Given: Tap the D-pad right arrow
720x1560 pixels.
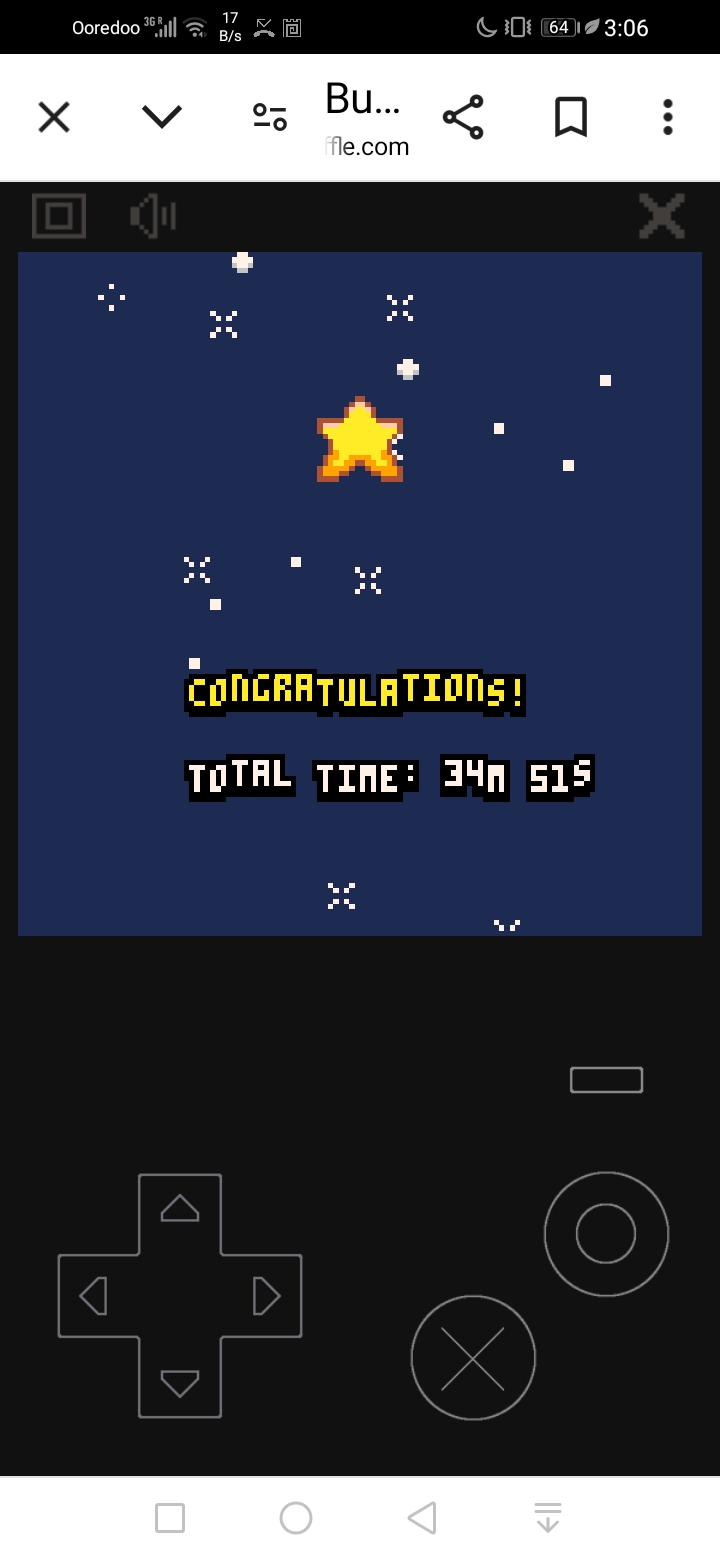Looking at the screenshot, I should (266, 1296).
